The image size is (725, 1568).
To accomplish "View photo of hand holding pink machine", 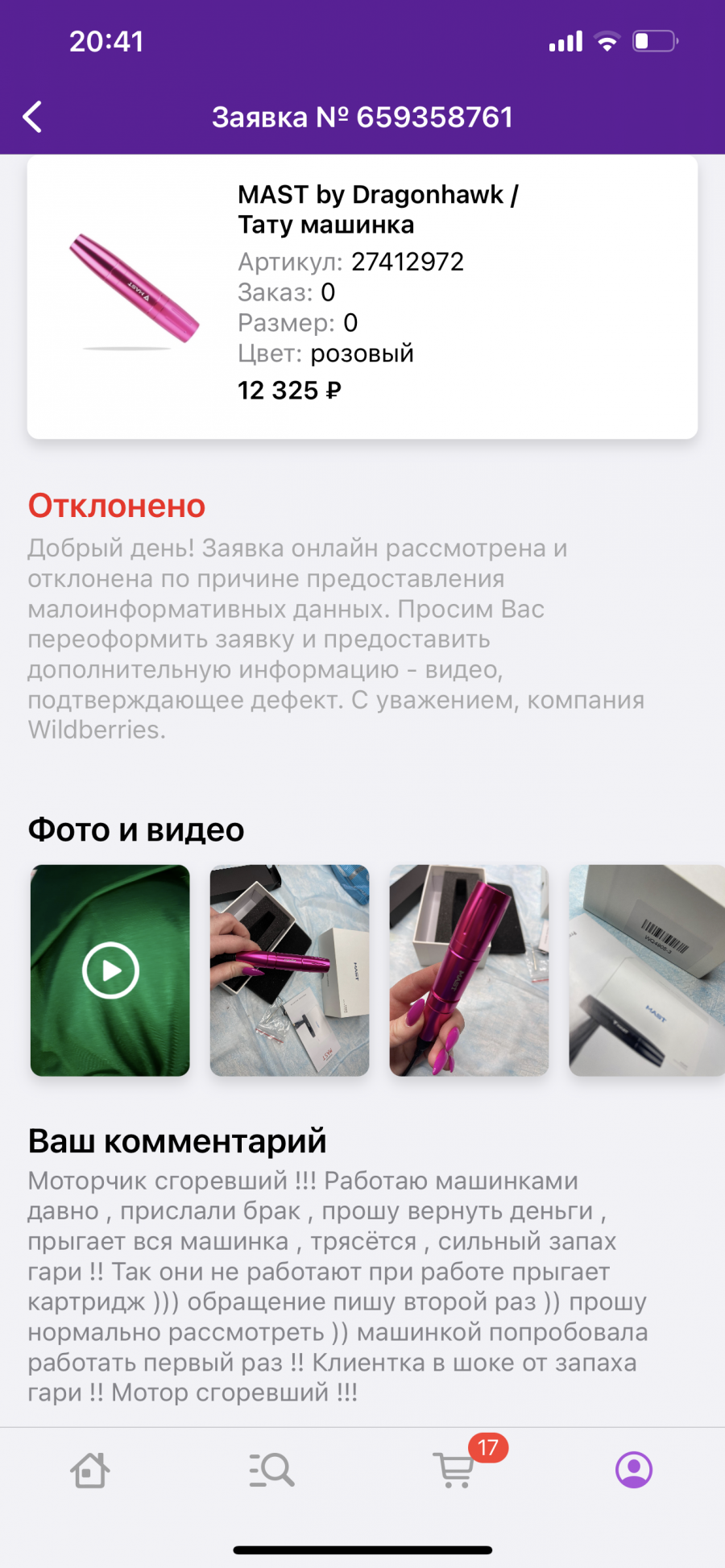I will pos(469,970).
